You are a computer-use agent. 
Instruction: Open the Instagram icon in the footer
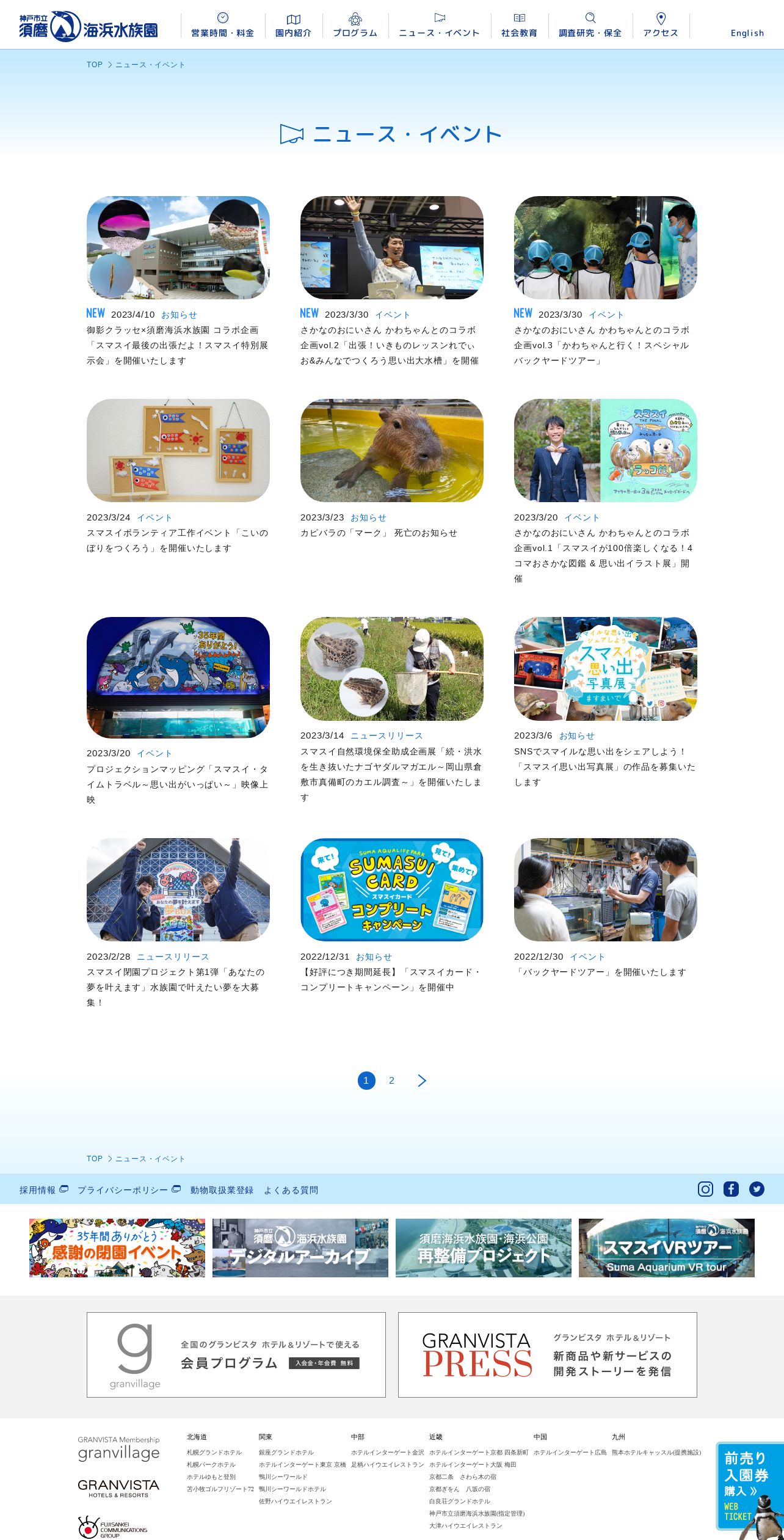pos(705,1189)
